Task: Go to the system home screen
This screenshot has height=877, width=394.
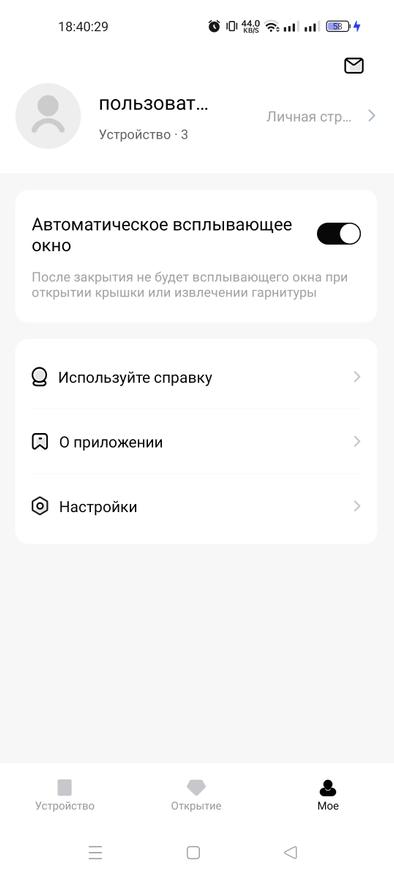Action: tap(193, 852)
